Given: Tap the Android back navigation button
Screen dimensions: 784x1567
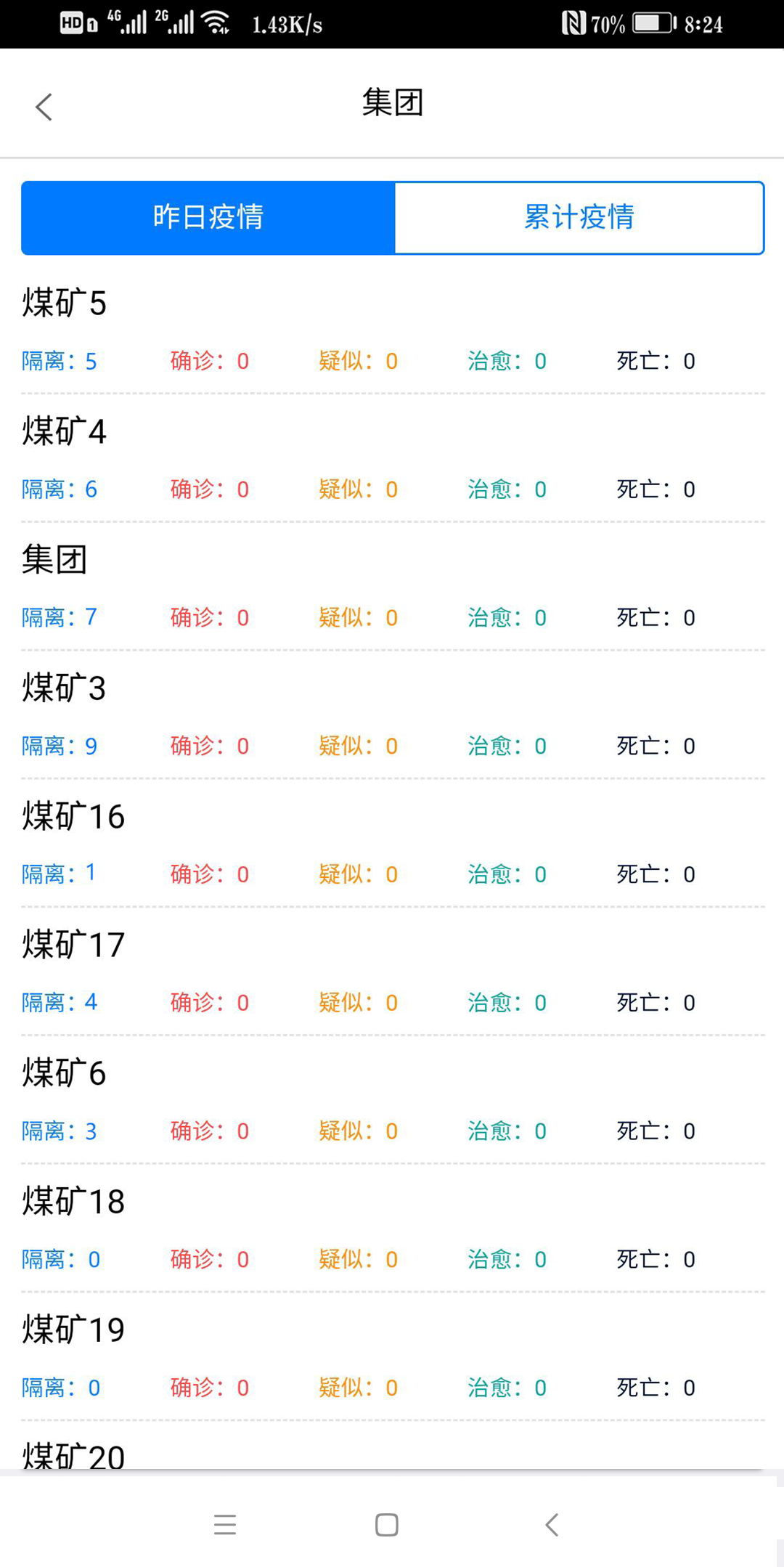Looking at the screenshot, I should tap(552, 1525).
